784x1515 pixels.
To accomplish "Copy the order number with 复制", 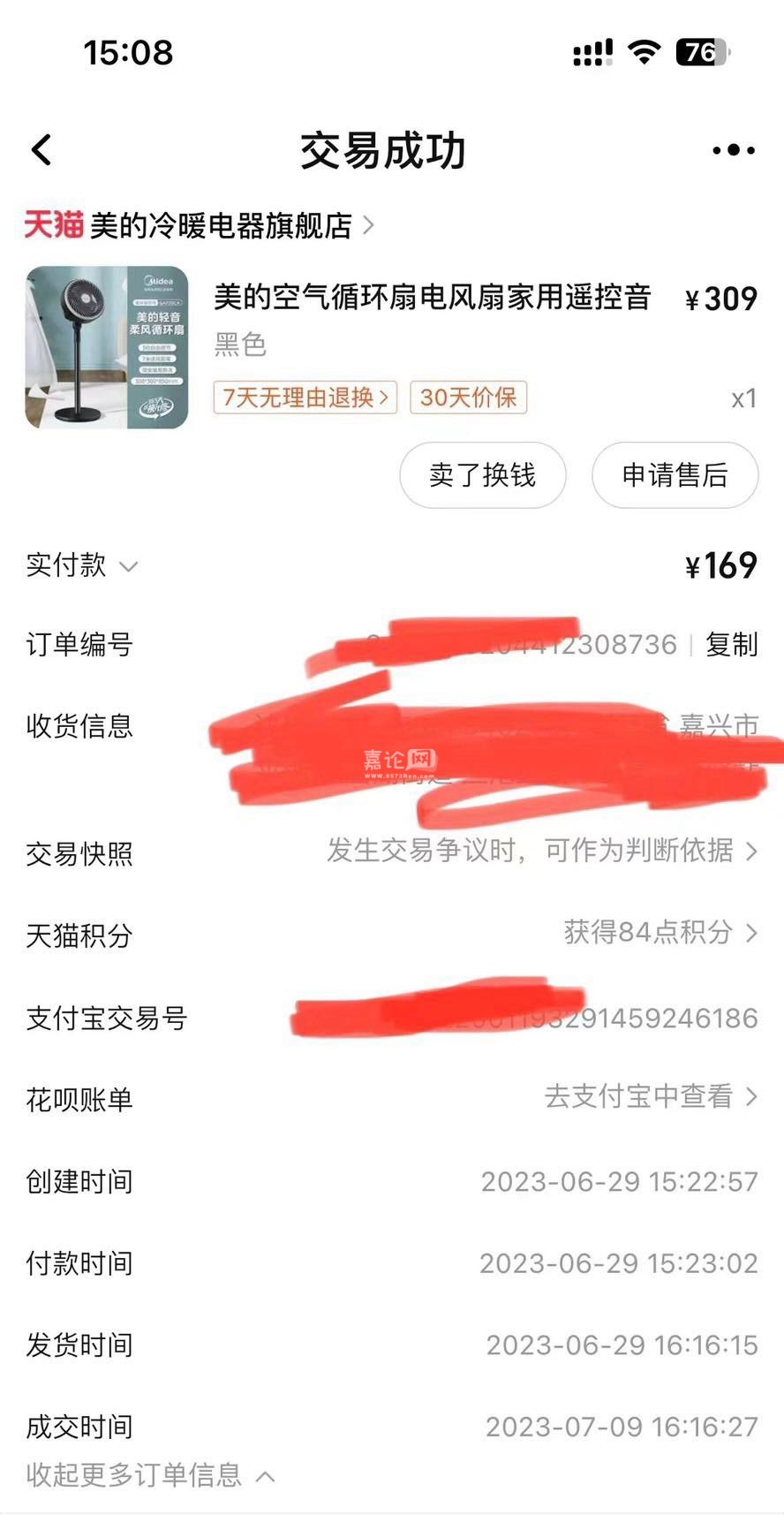I will click(731, 645).
